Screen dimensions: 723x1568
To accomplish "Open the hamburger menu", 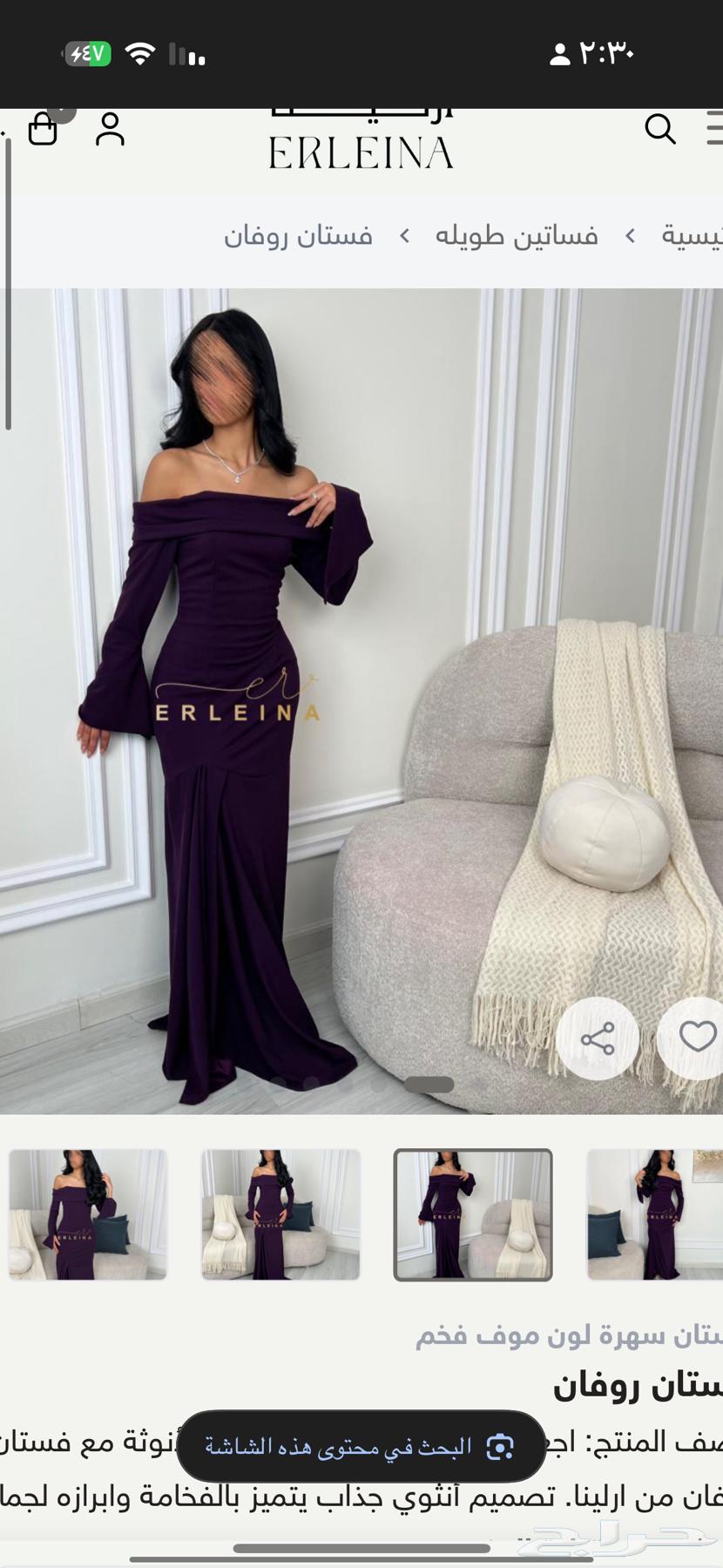I will (x=714, y=129).
